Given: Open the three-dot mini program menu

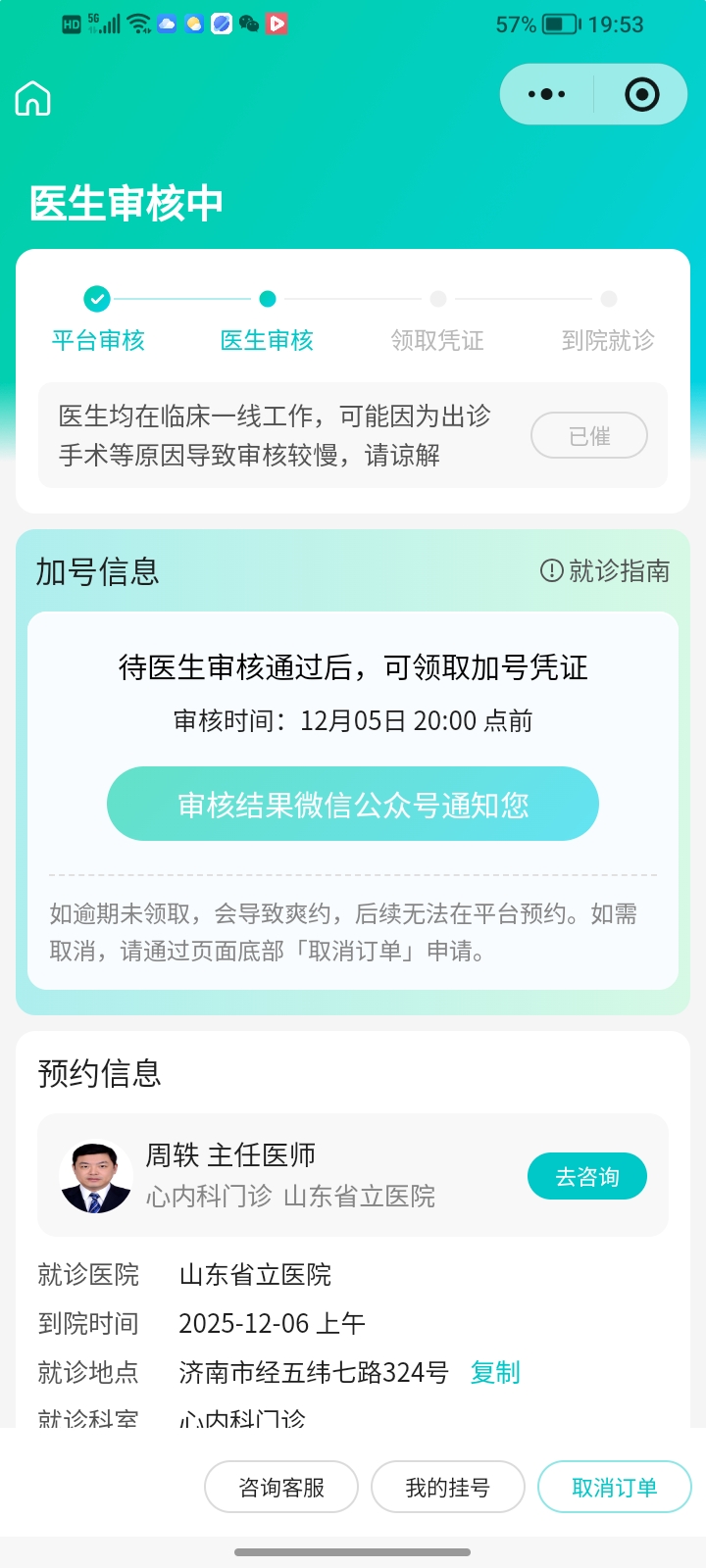Looking at the screenshot, I should click(546, 95).
